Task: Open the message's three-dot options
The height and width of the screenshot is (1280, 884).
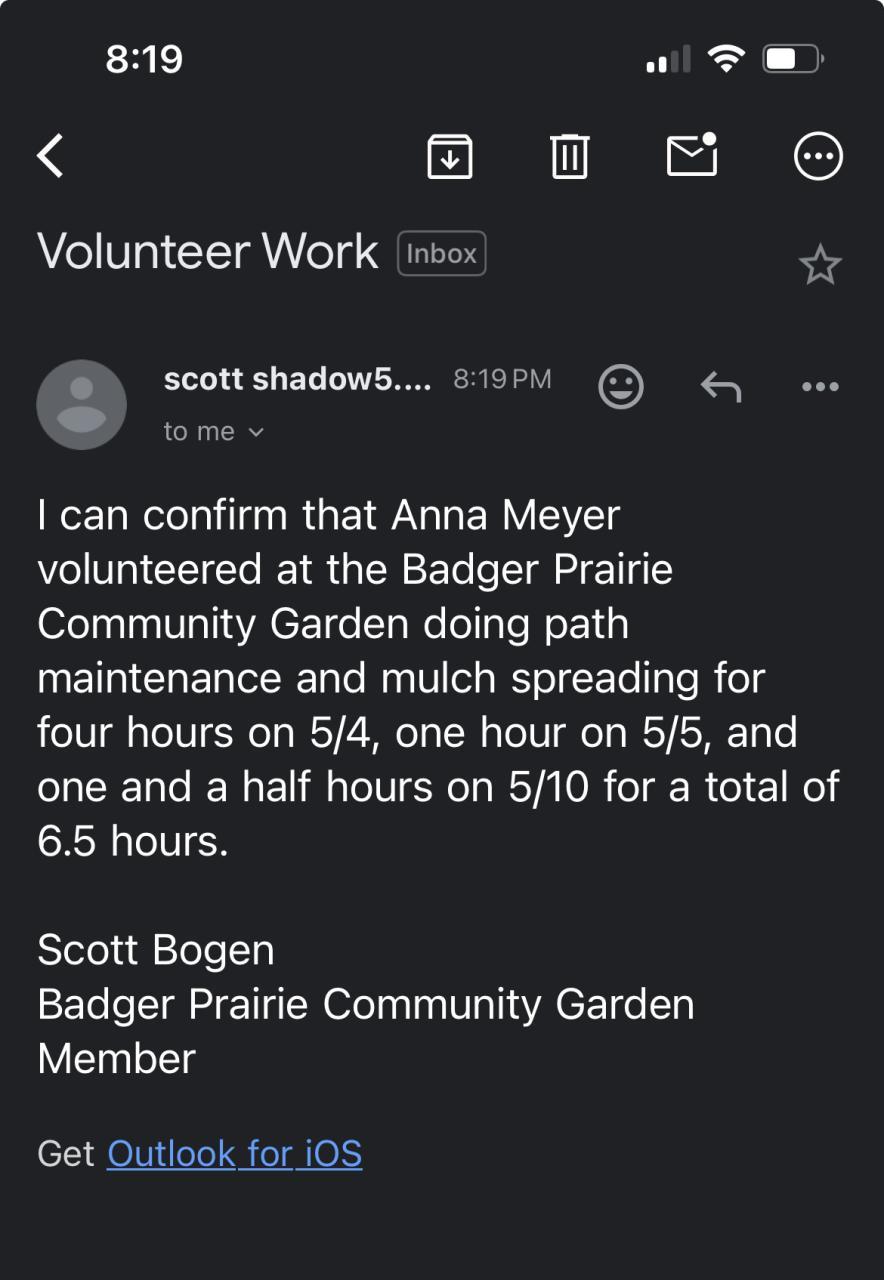Action: coord(820,386)
